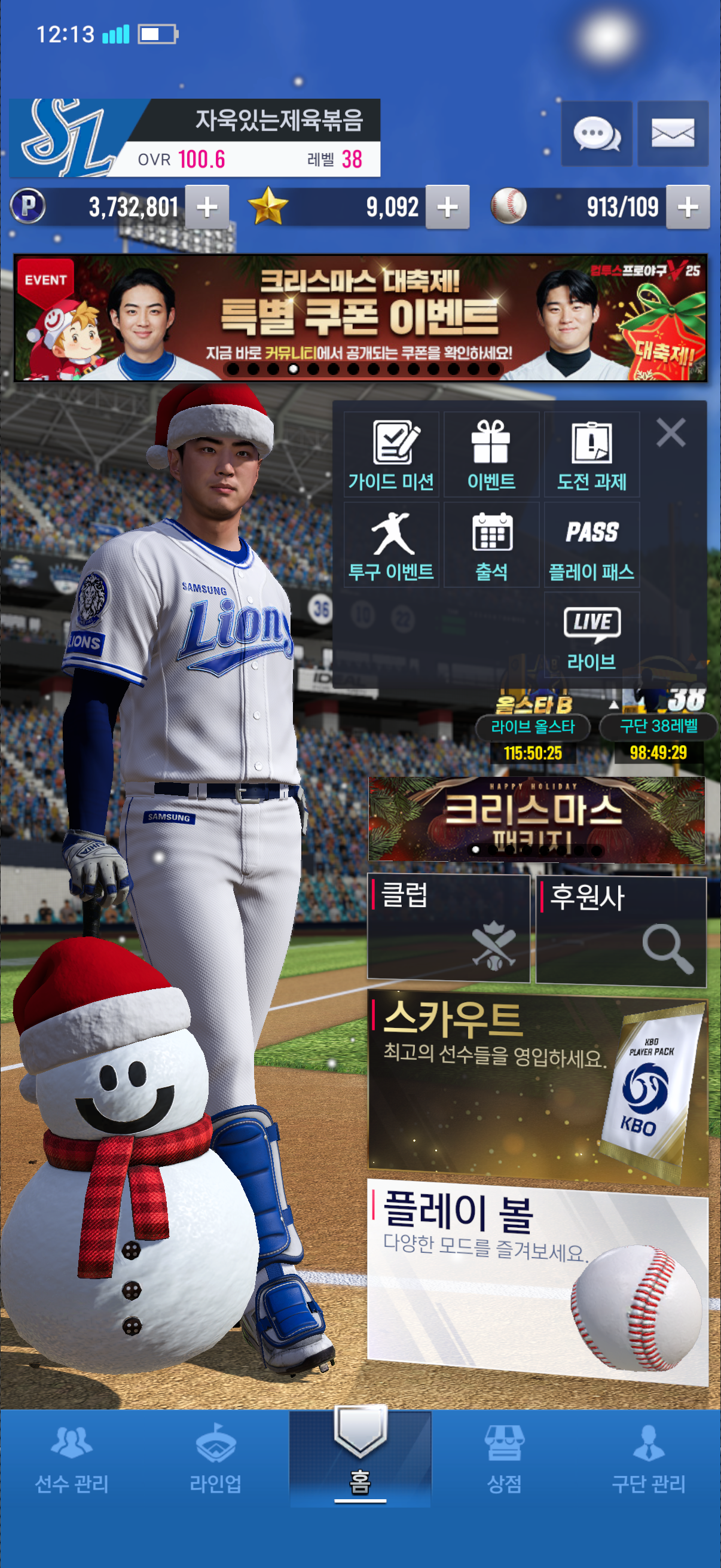This screenshot has height=1568, width=721.
Task: Close the quick menu popup
Action: (671, 433)
